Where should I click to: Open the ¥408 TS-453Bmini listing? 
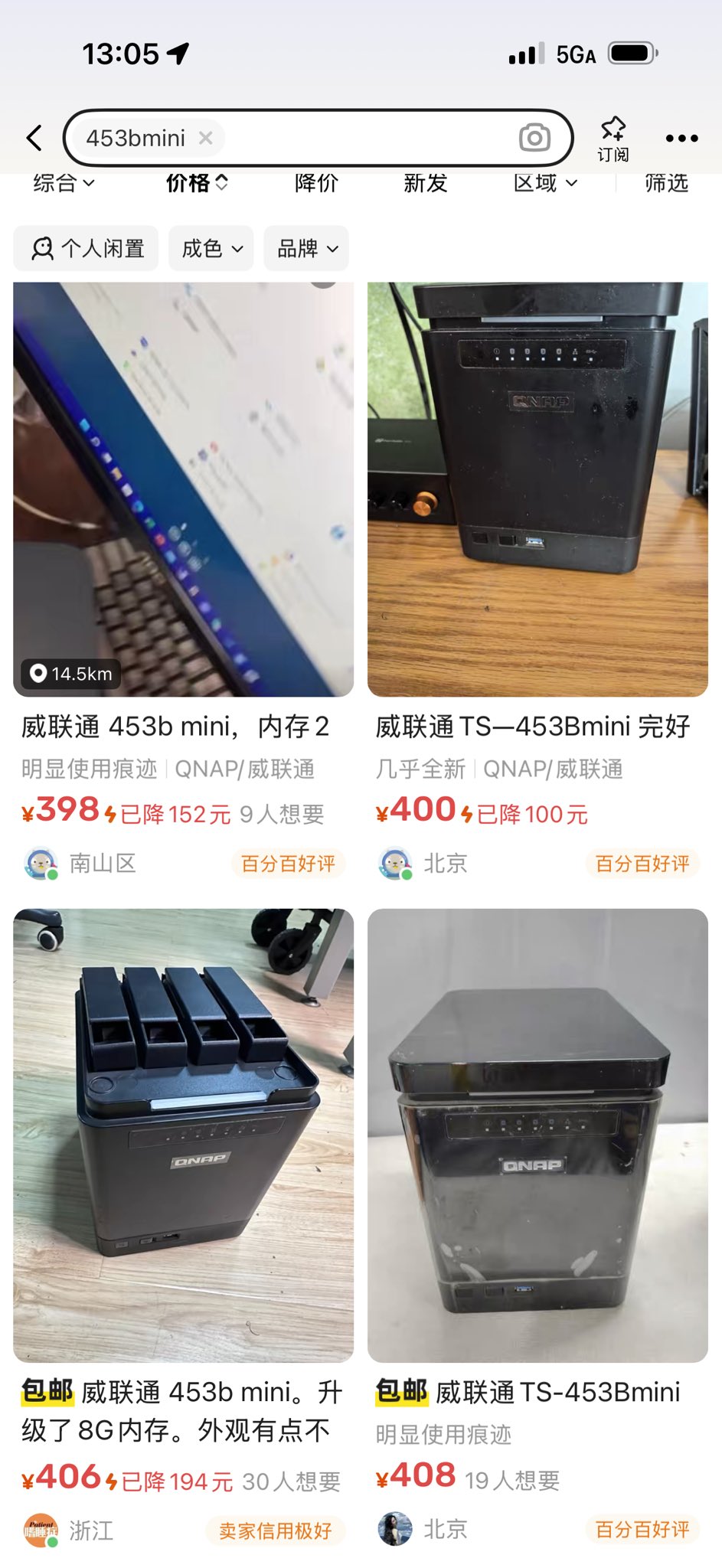click(x=537, y=1135)
